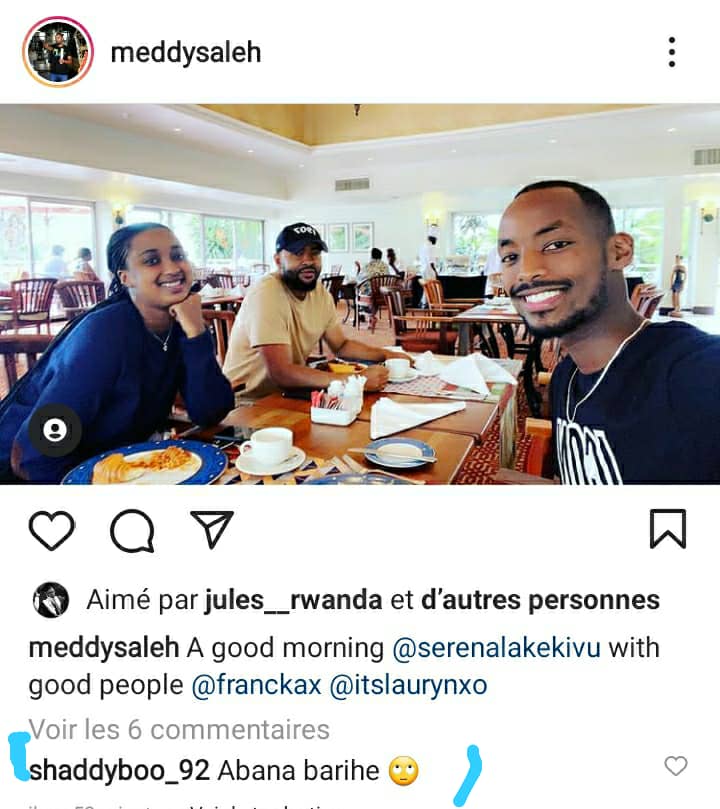This screenshot has height=809, width=720.
Task: Open the meddysaleh username in header
Action: pyautogui.click(x=185, y=52)
